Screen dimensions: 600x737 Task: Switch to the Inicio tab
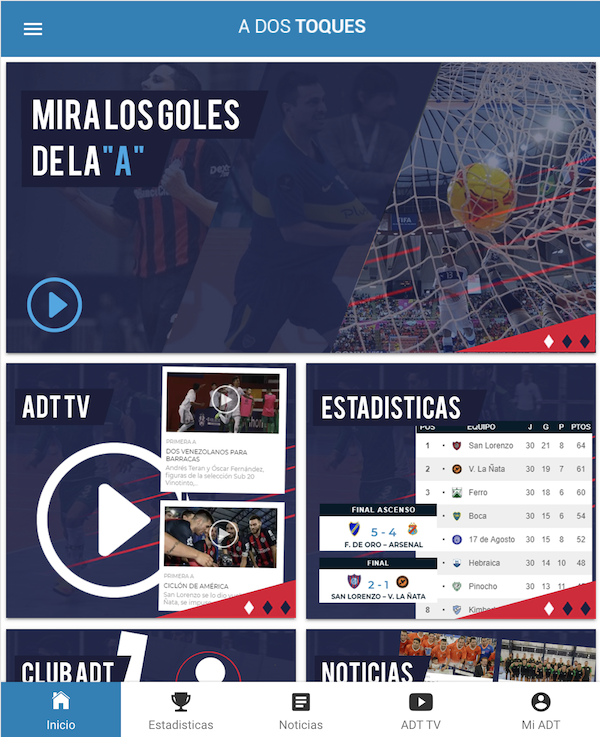60,710
